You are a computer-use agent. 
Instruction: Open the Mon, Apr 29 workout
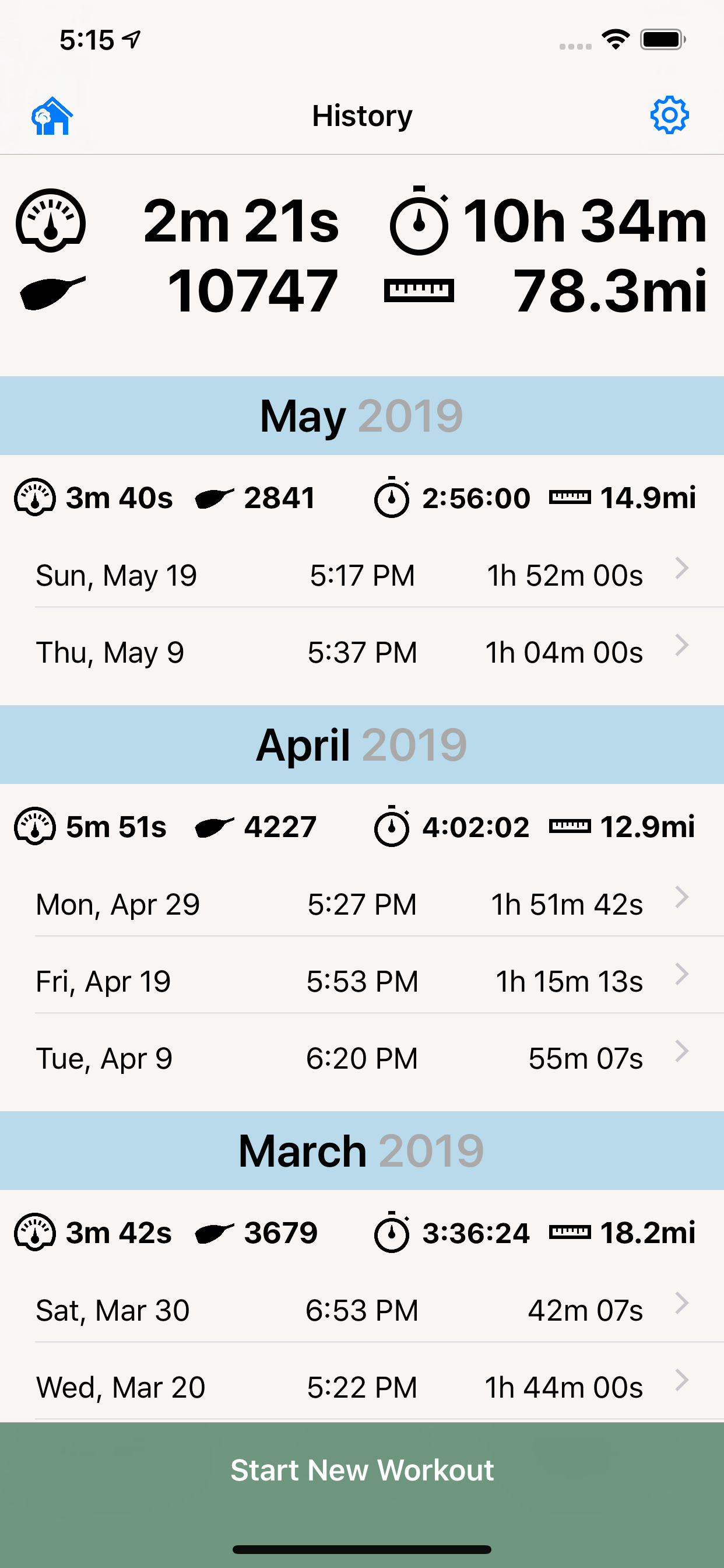362,904
